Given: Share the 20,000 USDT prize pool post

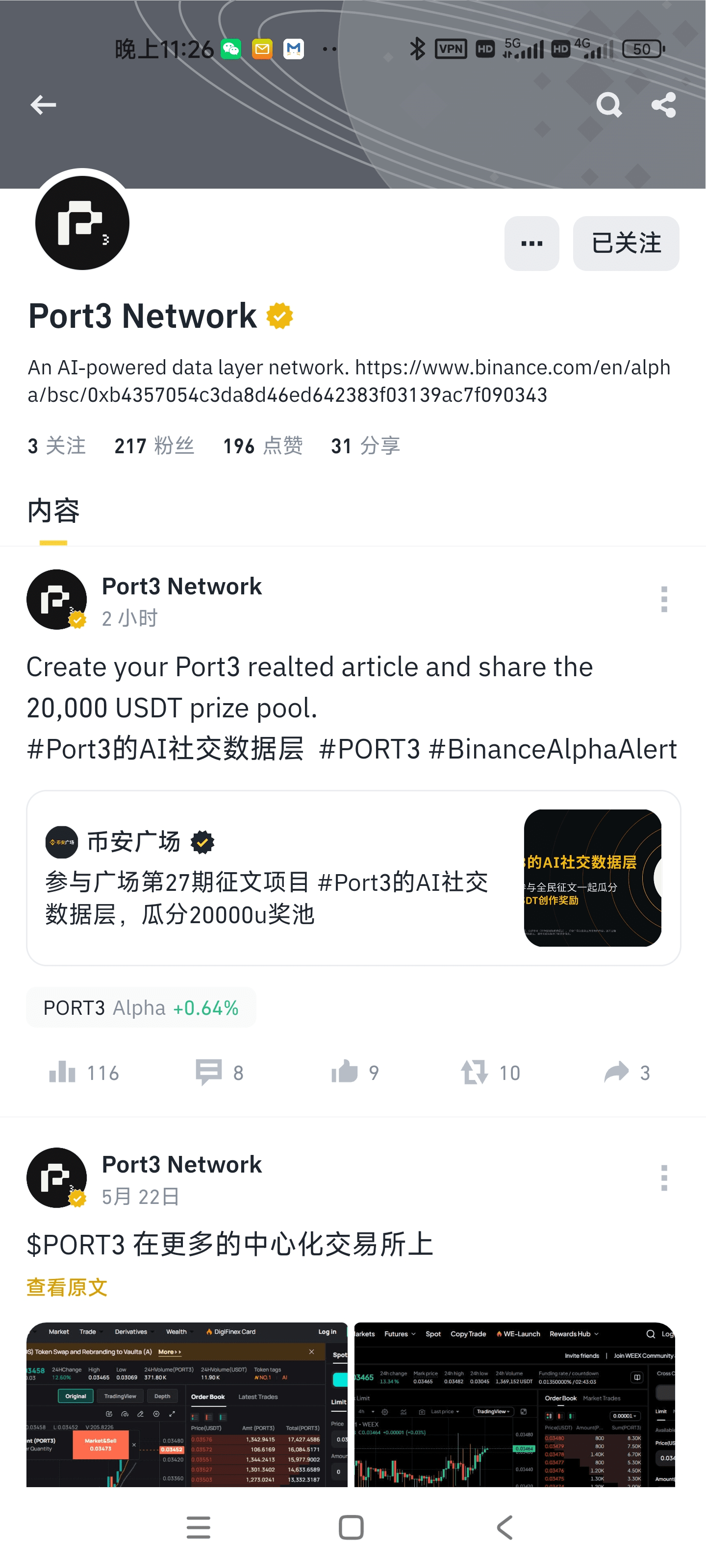Looking at the screenshot, I should (x=626, y=1072).
